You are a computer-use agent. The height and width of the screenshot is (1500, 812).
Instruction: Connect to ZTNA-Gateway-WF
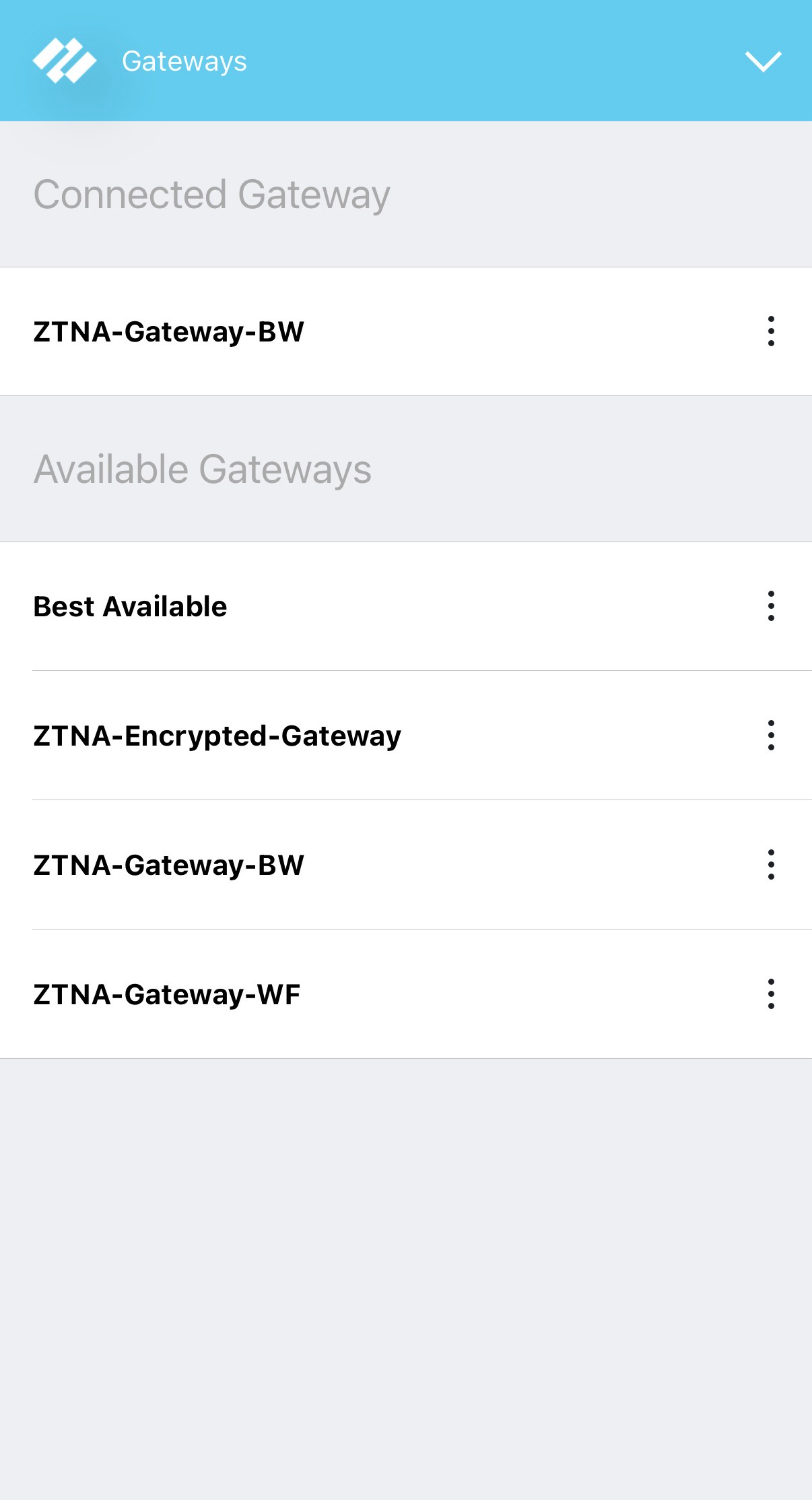pyautogui.click(x=166, y=994)
